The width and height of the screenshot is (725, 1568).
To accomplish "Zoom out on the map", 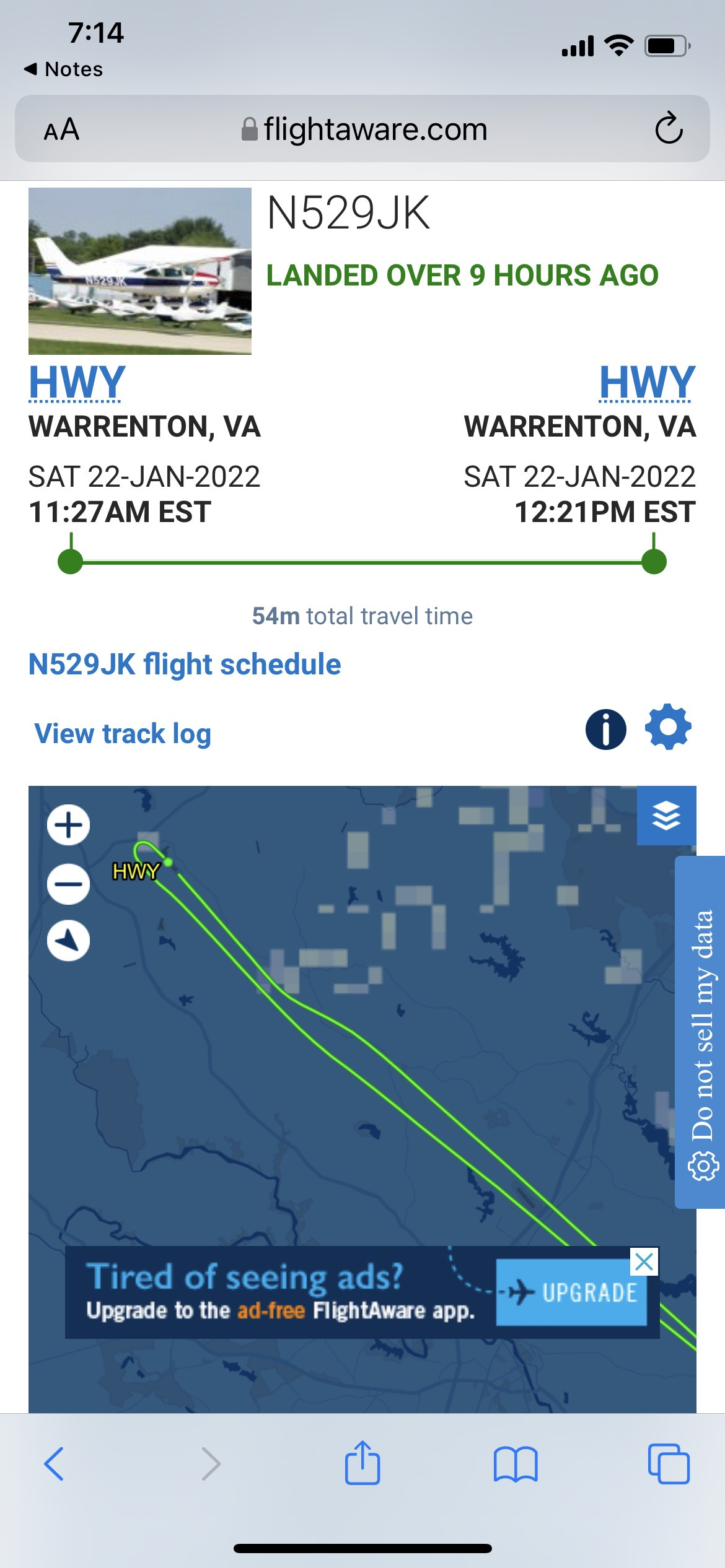I will [x=69, y=884].
